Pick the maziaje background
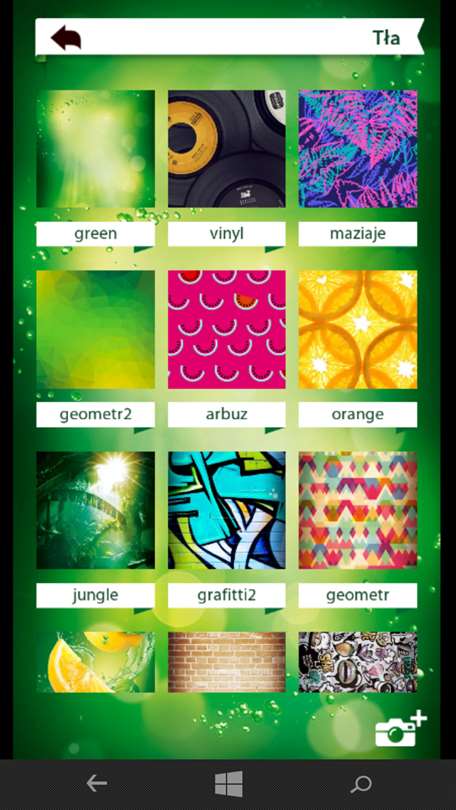 (358, 149)
